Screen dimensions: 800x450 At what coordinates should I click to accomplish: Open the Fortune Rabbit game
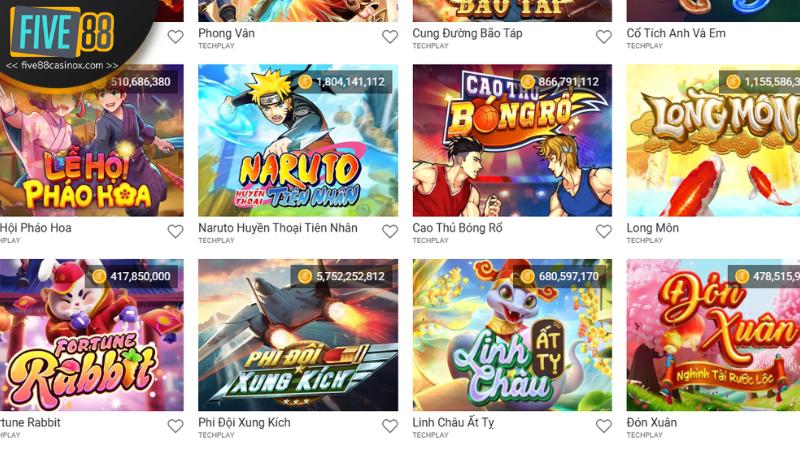pos(92,335)
